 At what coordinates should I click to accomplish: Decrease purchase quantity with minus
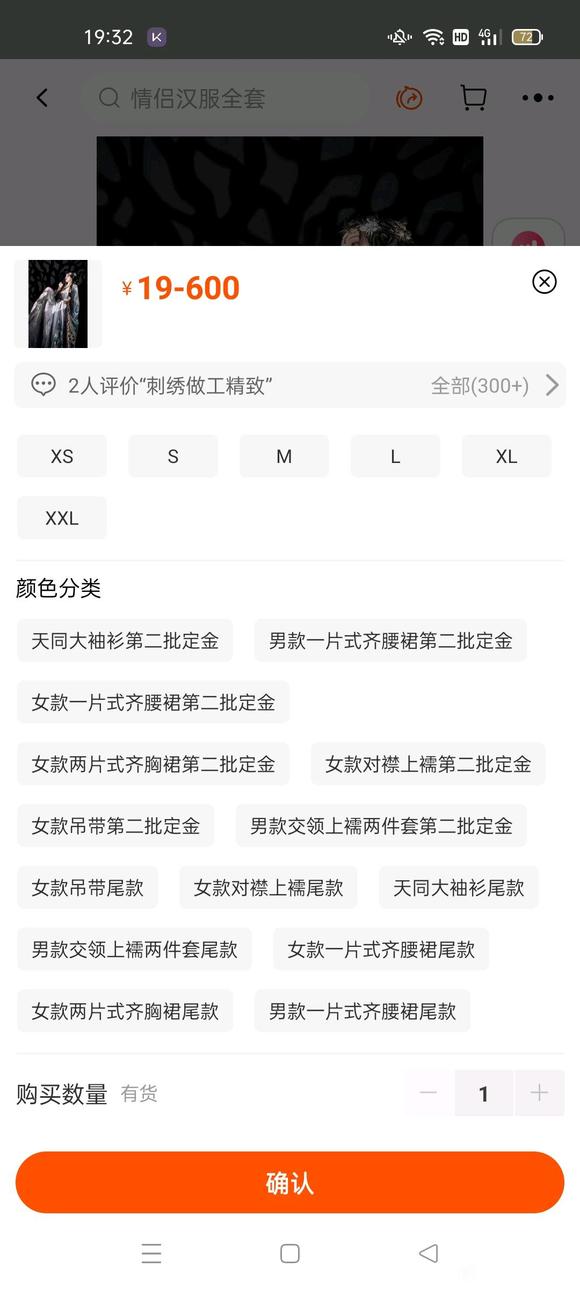click(429, 1093)
